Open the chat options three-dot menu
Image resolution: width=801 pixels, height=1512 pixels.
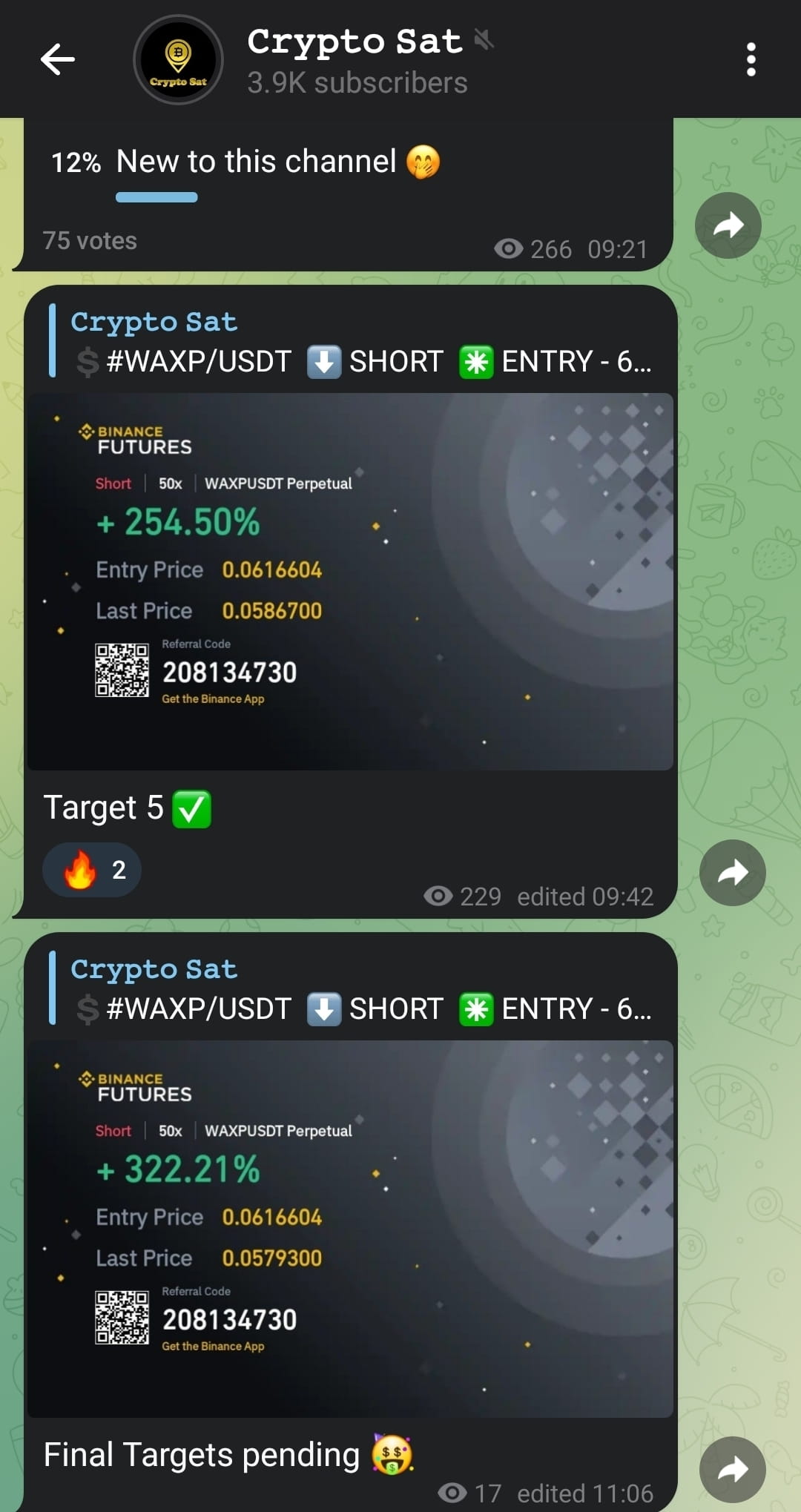point(751,59)
